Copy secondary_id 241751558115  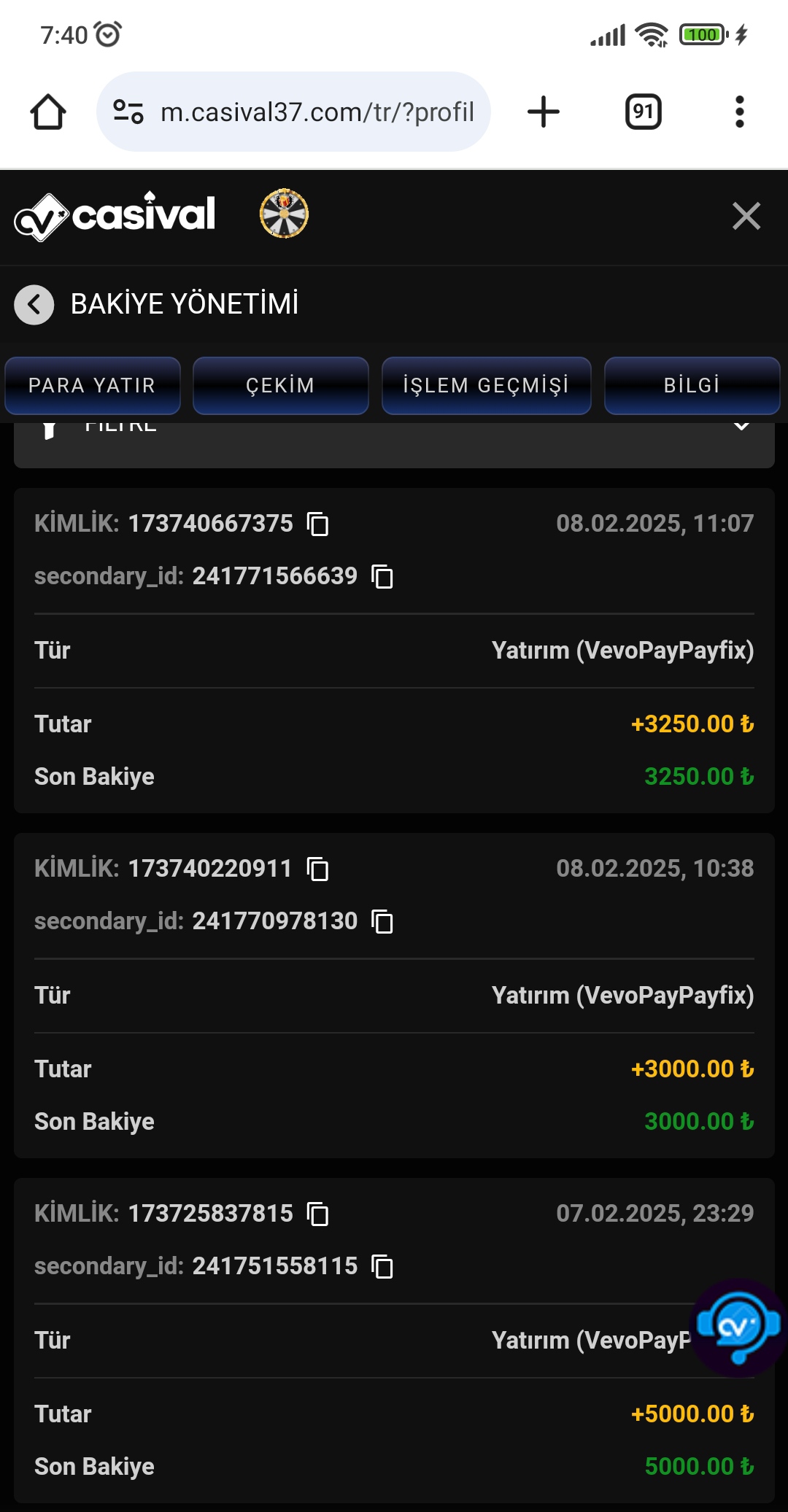pos(382,1266)
